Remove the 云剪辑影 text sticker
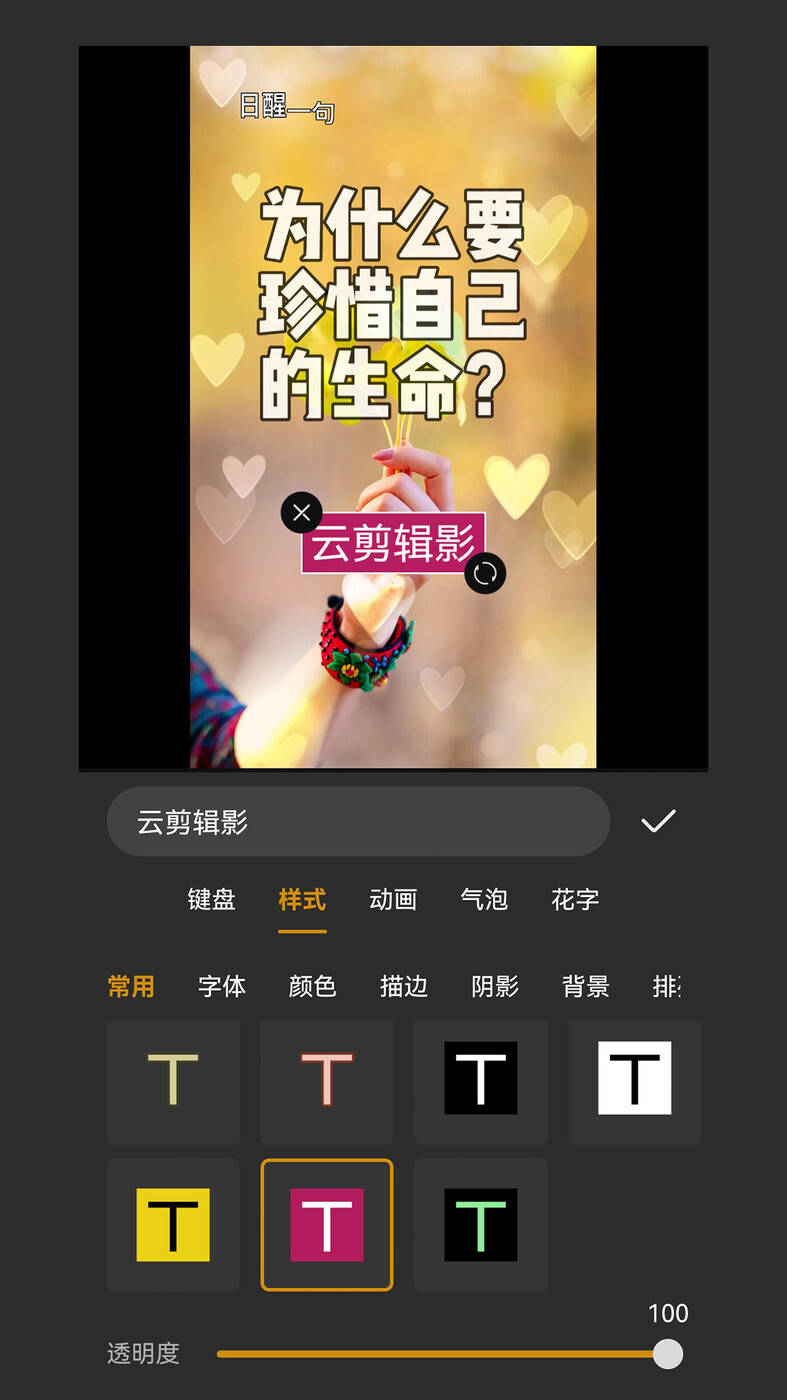Viewport: 787px width, 1400px height. (x=302, y=514)
